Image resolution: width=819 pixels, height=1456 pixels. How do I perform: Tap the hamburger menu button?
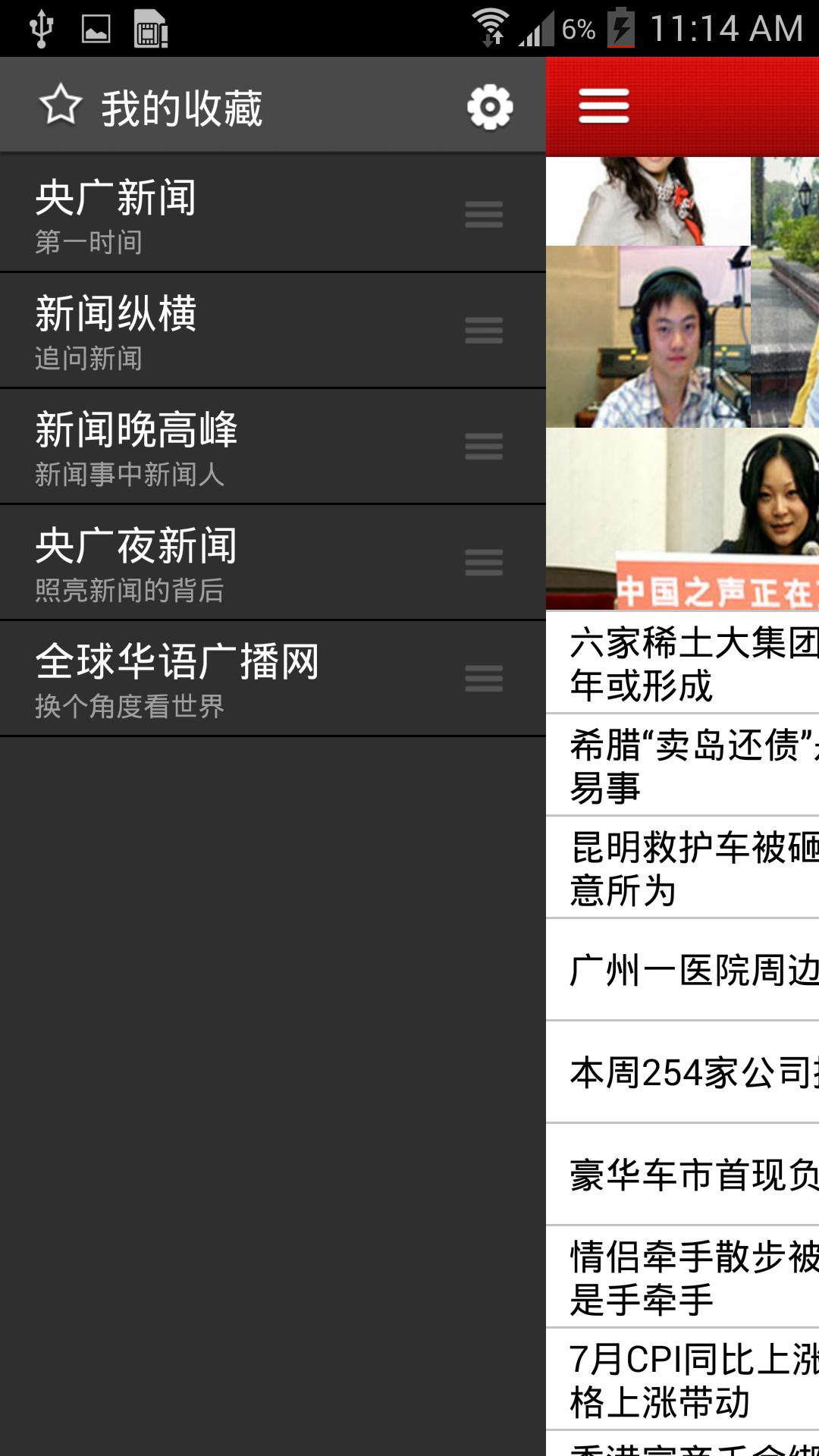click(604, 106)
